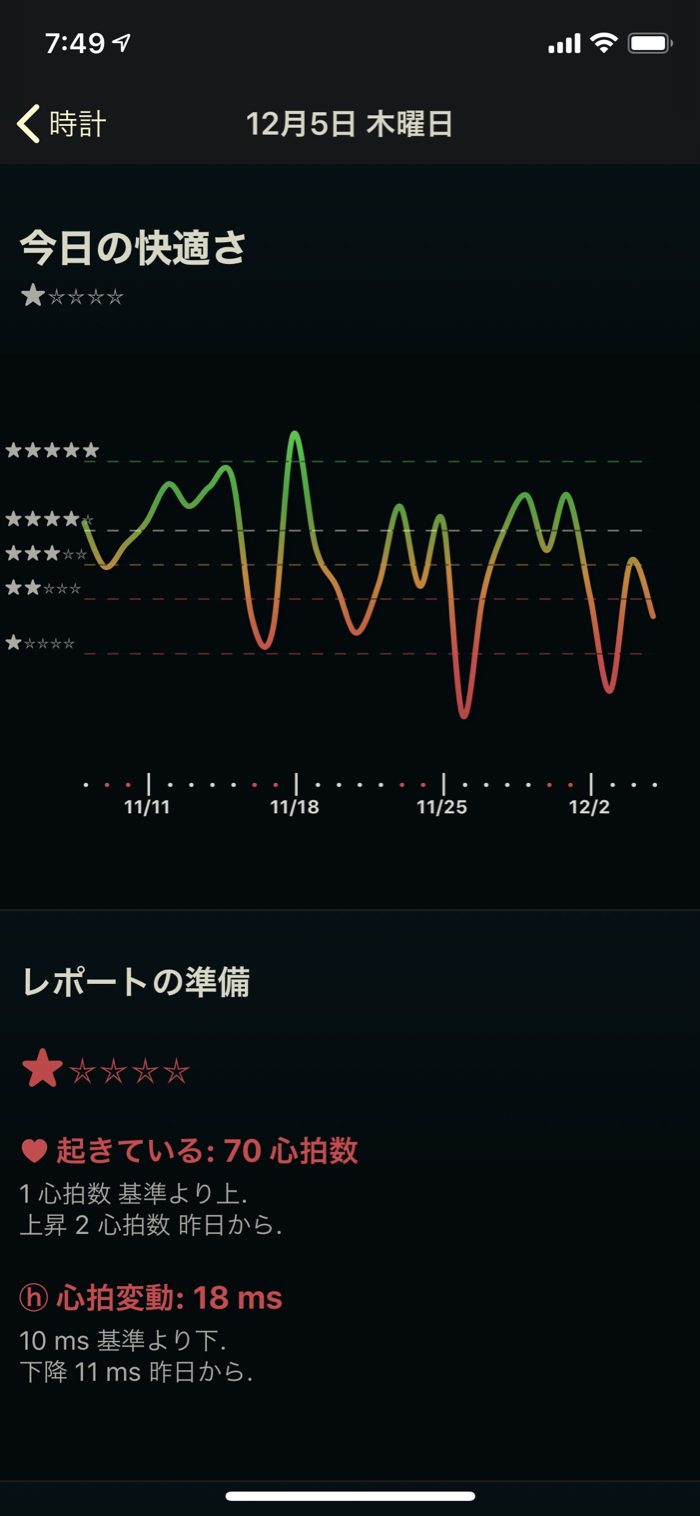Viewport: 700px width, 1516px height.
Task: Go back to the 時計 screen
Action: [x=61, y=124]
